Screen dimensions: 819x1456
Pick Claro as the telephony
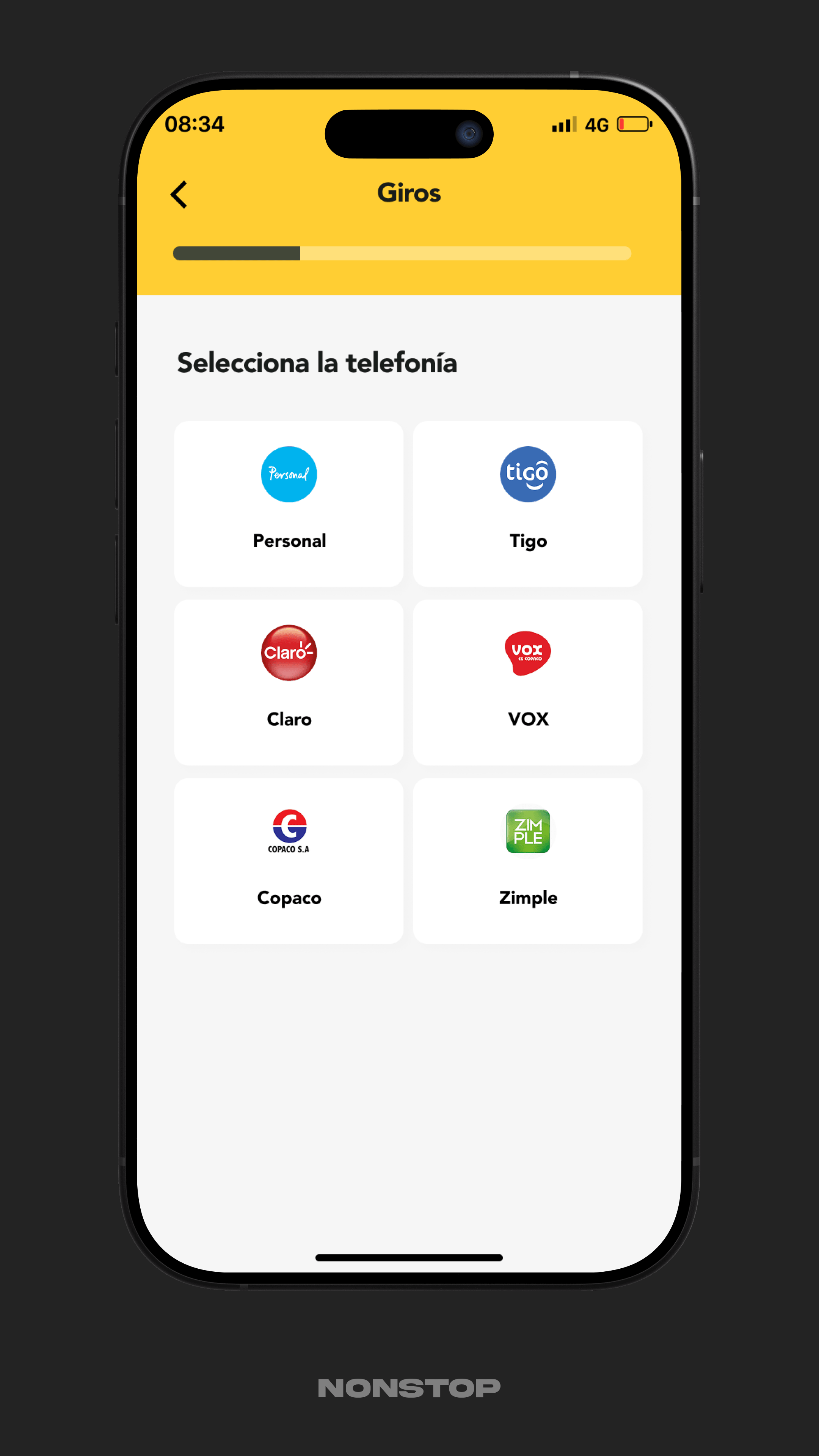coord(289,682)
